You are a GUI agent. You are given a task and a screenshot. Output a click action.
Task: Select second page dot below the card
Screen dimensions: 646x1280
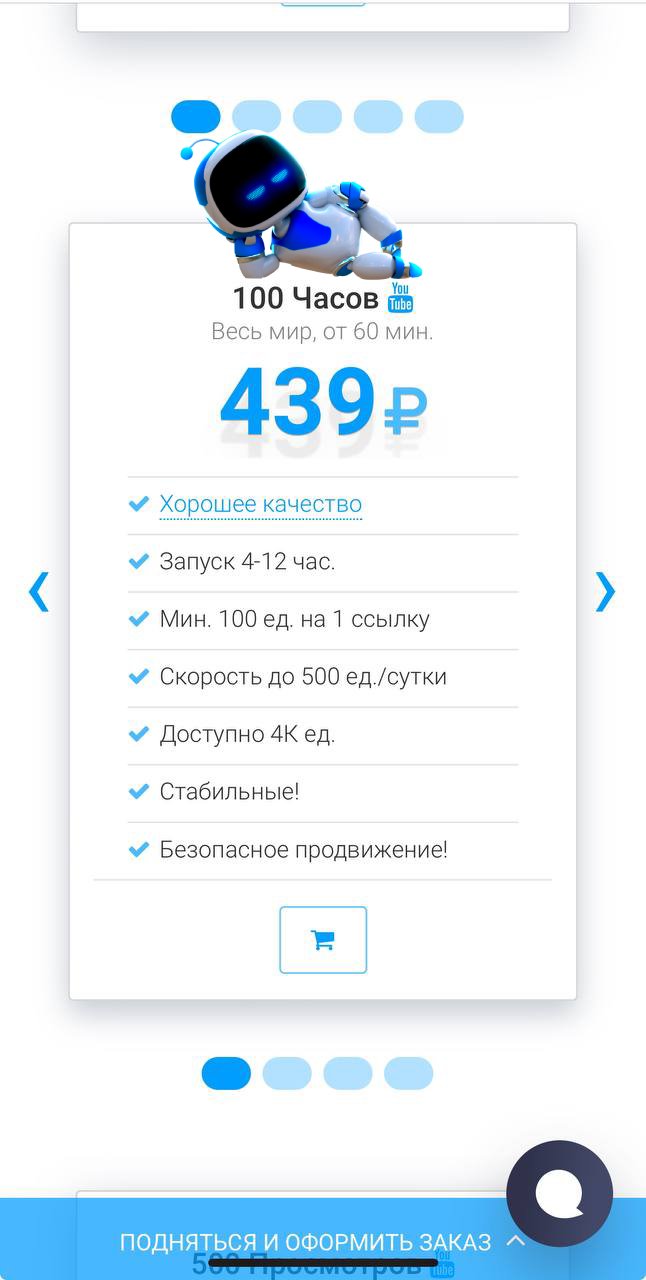(x=287, y=1073)
